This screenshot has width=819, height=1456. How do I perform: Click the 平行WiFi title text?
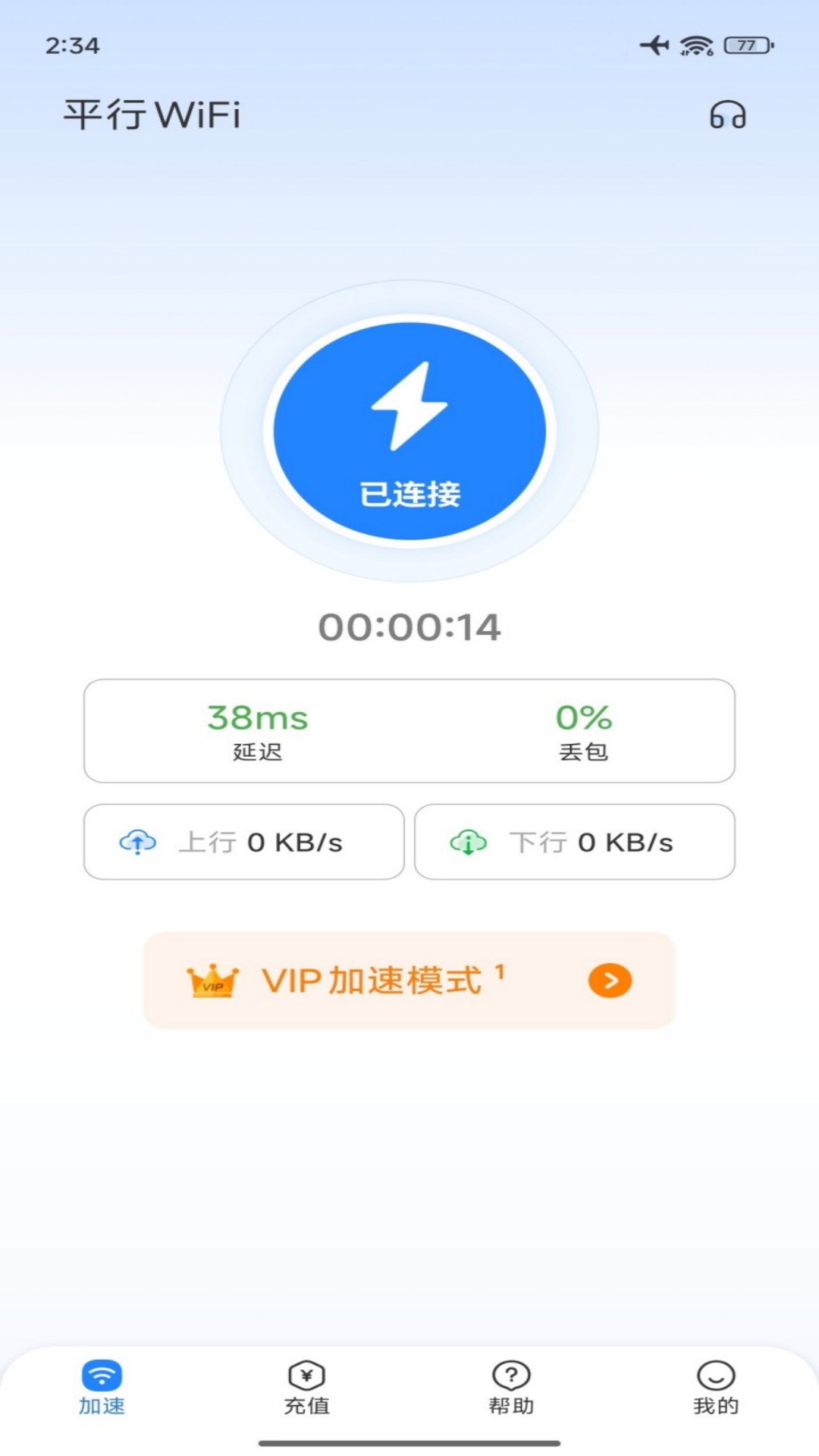pos(152,114)
